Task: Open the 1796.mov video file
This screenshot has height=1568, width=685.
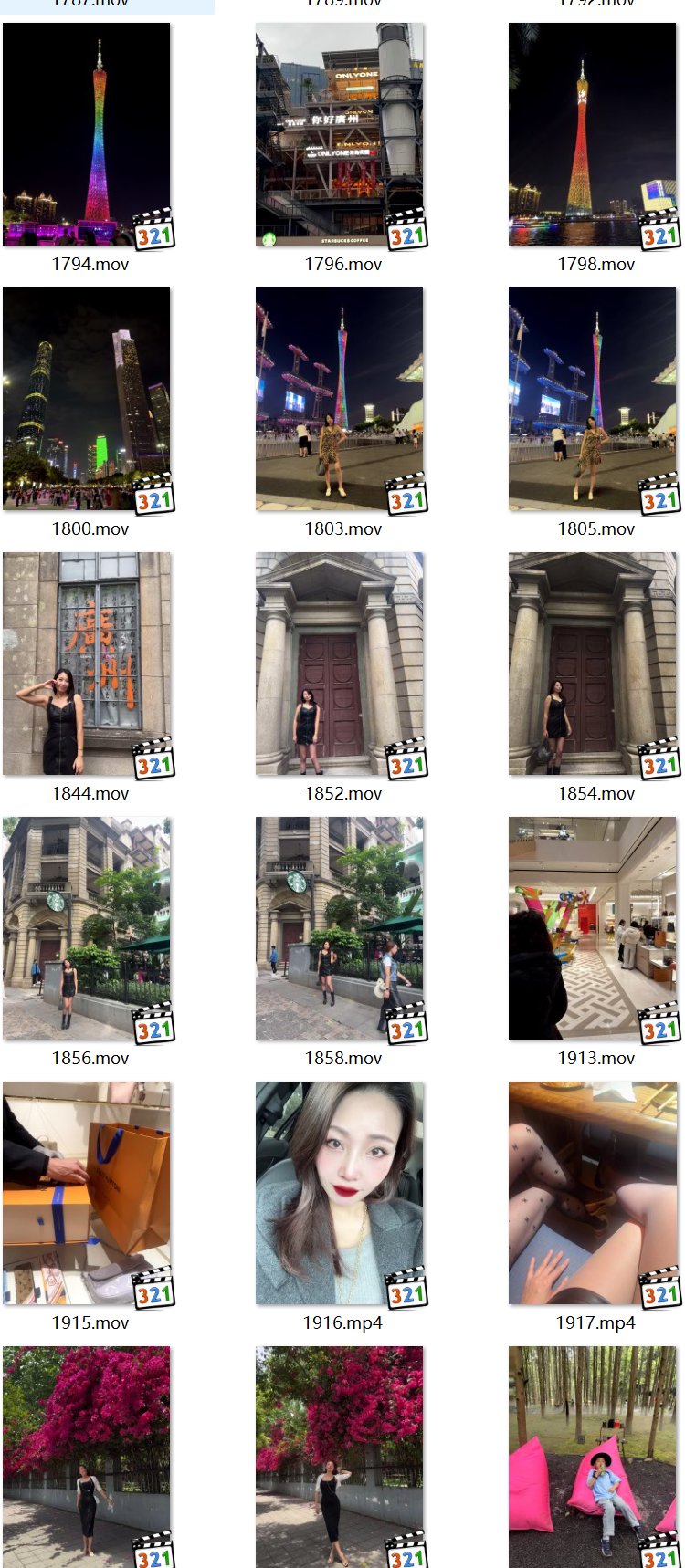Action: (339, 134)
